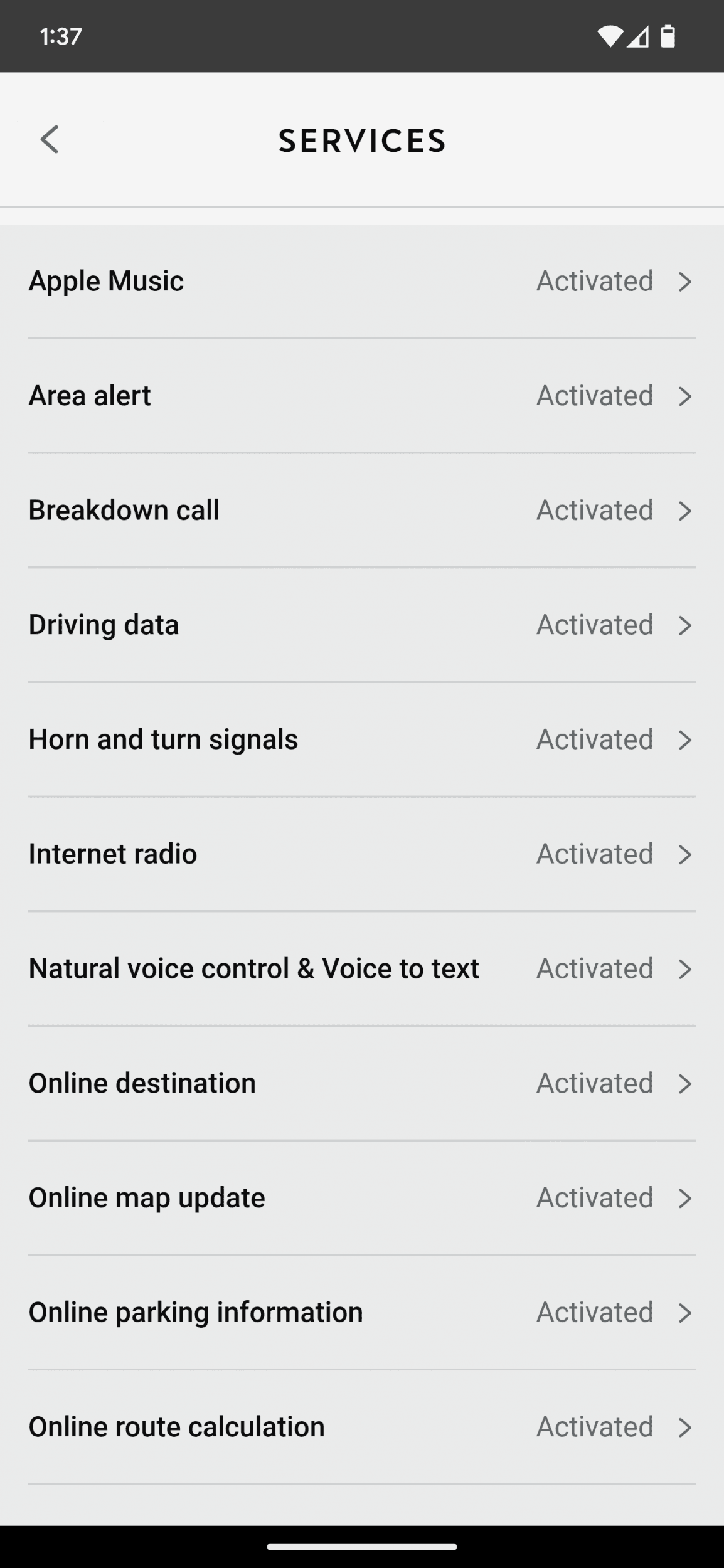Select the Driving data row
Viewport: 724px width, 1568px height.
361,625
